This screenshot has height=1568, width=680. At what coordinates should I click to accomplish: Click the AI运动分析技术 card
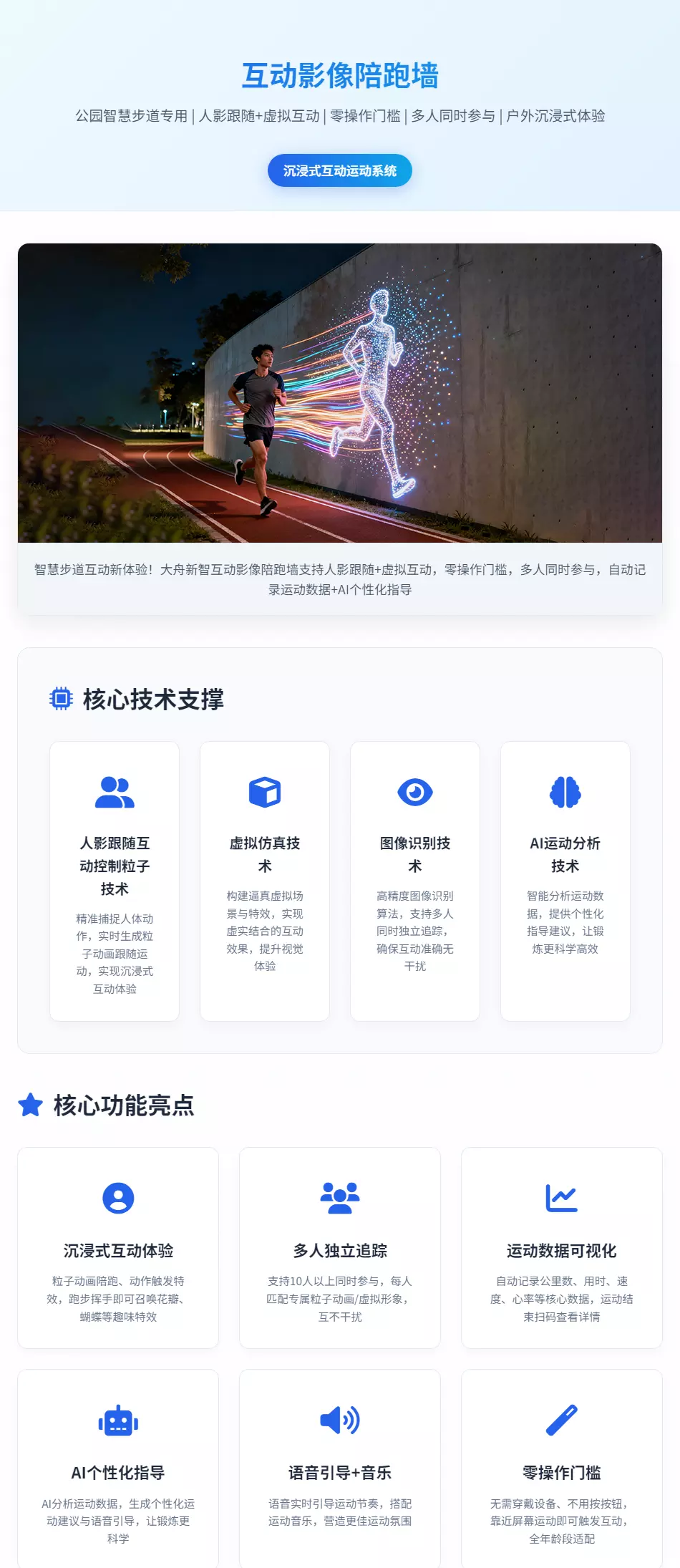pyautogui.click(x=565, y=881)
